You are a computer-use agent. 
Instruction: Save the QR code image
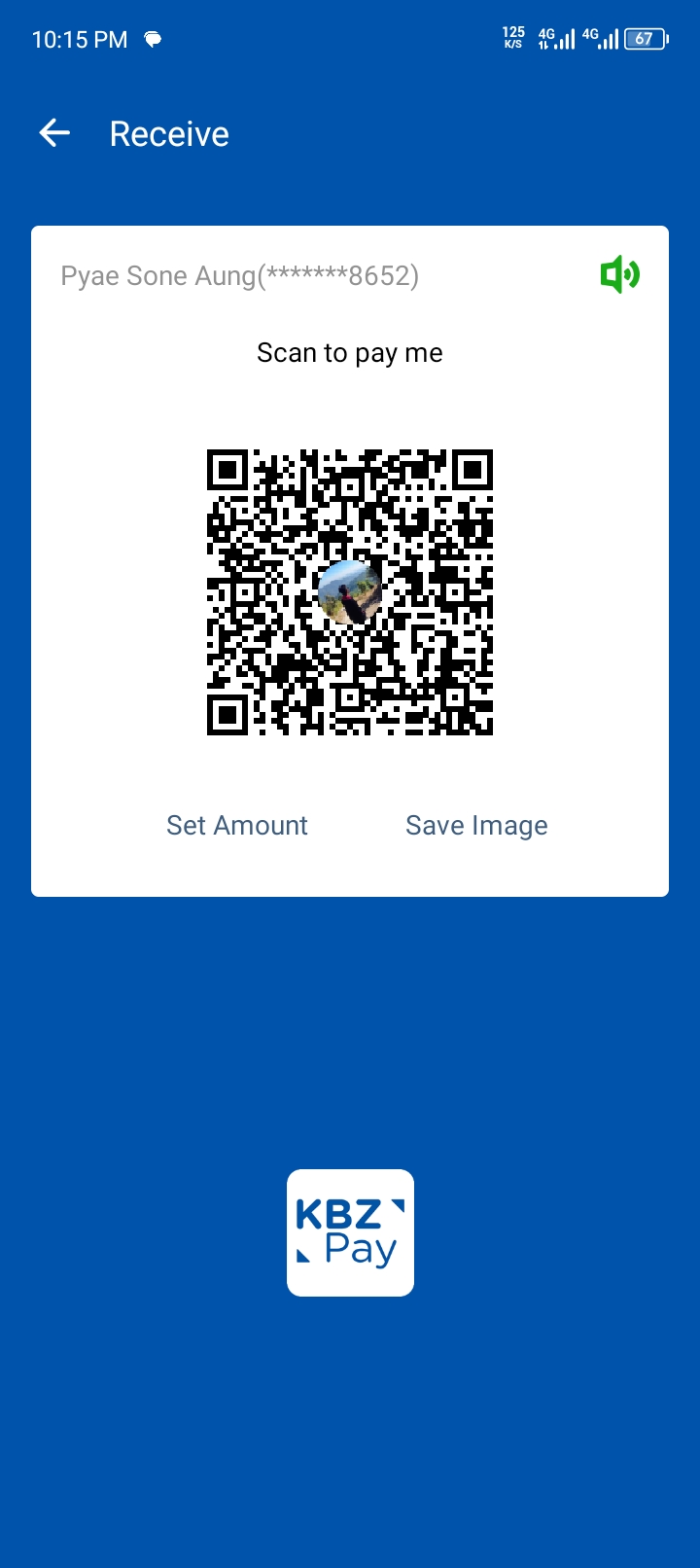[476, 826]
